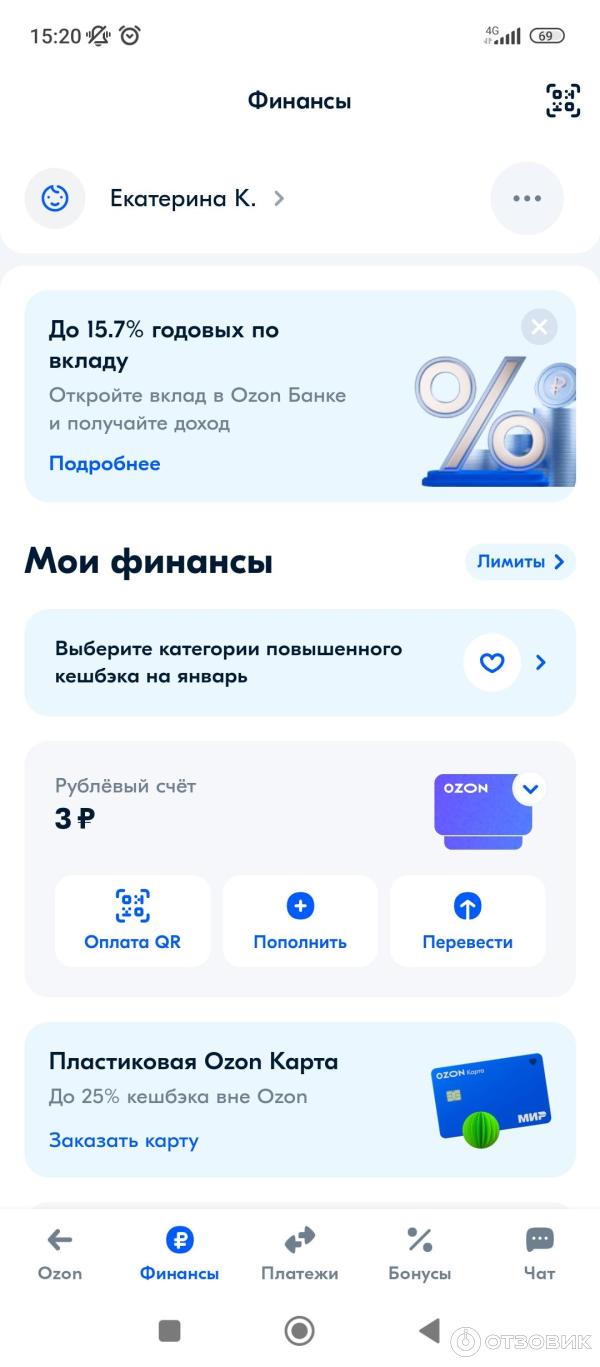Viewport: 600px width, 1367px height.
Task: Order the plastic Ozon card
Action: (124, 1140)
